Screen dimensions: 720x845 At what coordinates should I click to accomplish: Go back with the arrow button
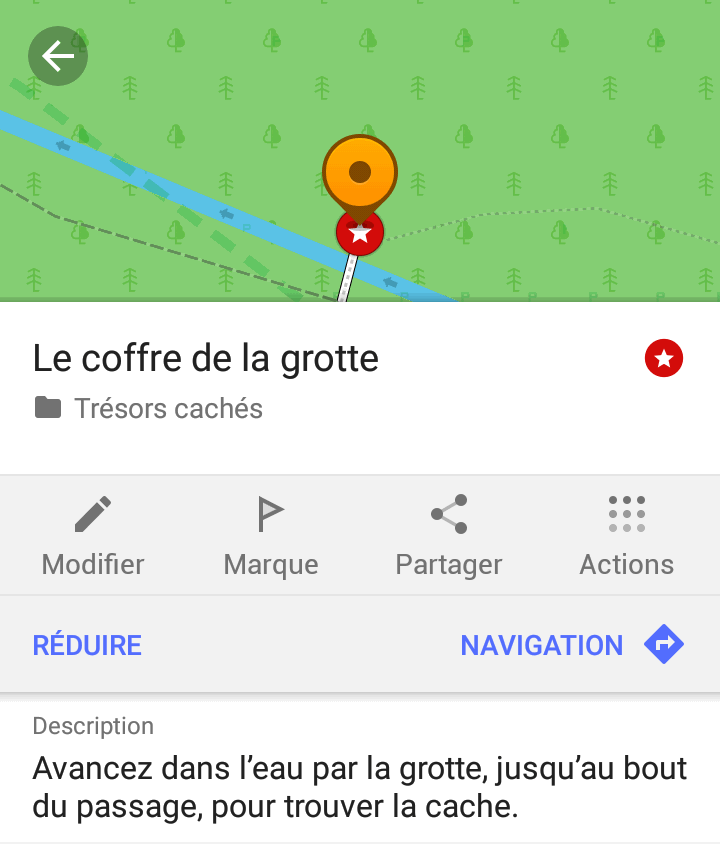click(58, 57)
